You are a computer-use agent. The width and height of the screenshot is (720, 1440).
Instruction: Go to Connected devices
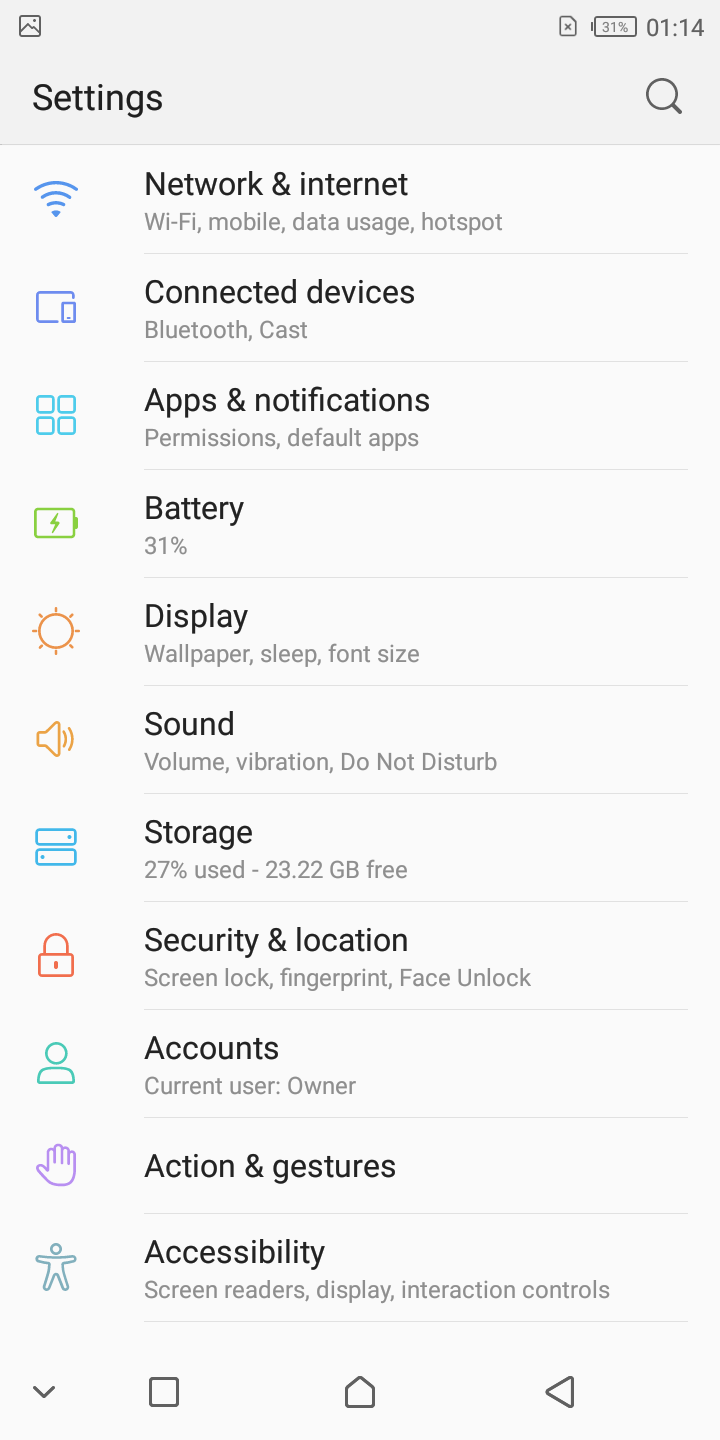pyautogui.click(x=360, y=309)
